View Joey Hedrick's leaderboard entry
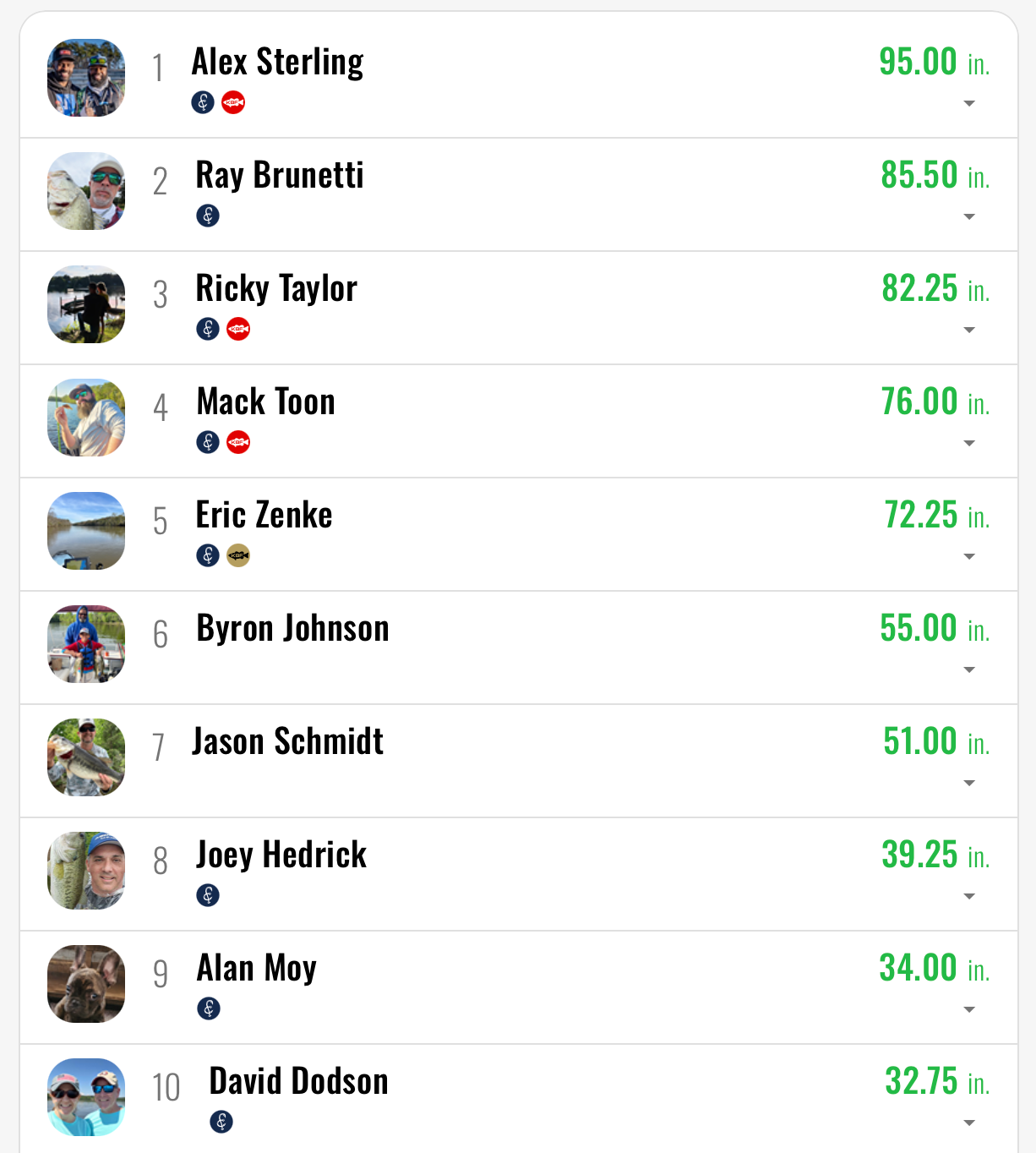This screenshot has height=1153, width=1036. (281, 855)
